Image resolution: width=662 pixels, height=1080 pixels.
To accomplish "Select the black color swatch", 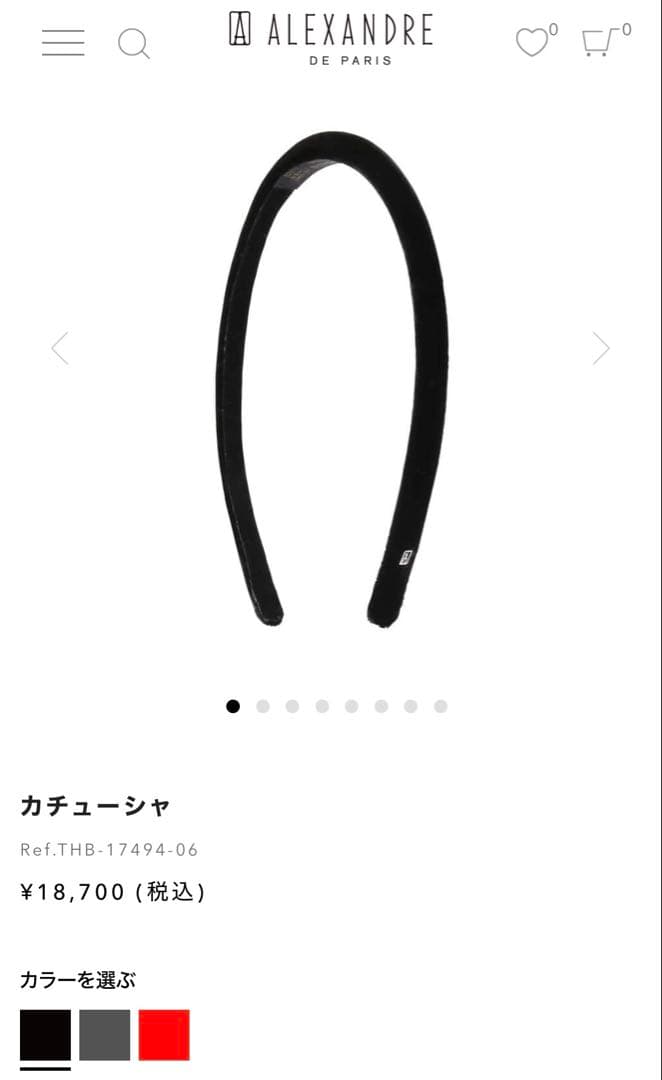I will 46,1035.
